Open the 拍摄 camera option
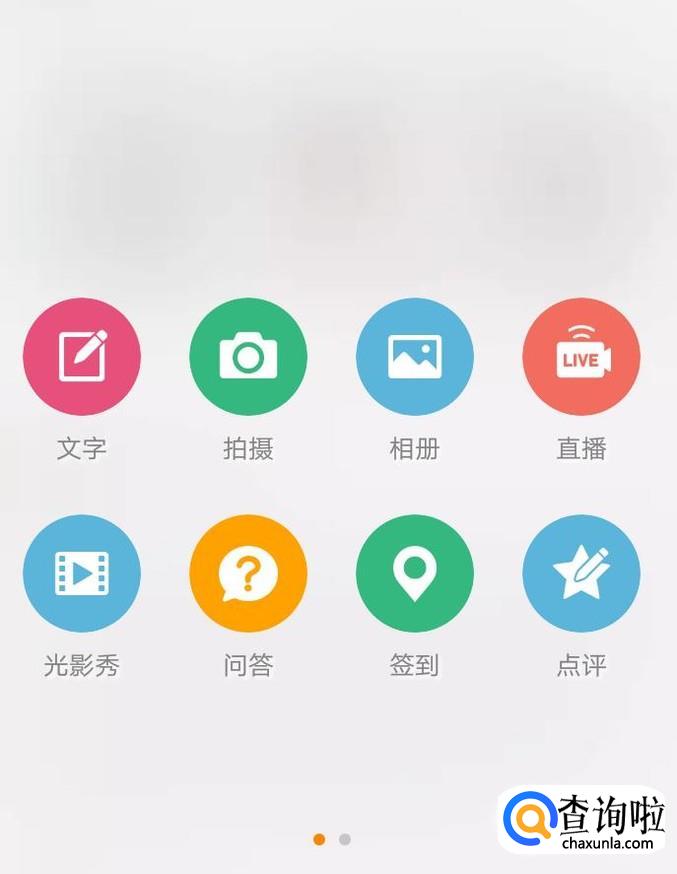This screenshot has height=874, width=677. point(248,357)
